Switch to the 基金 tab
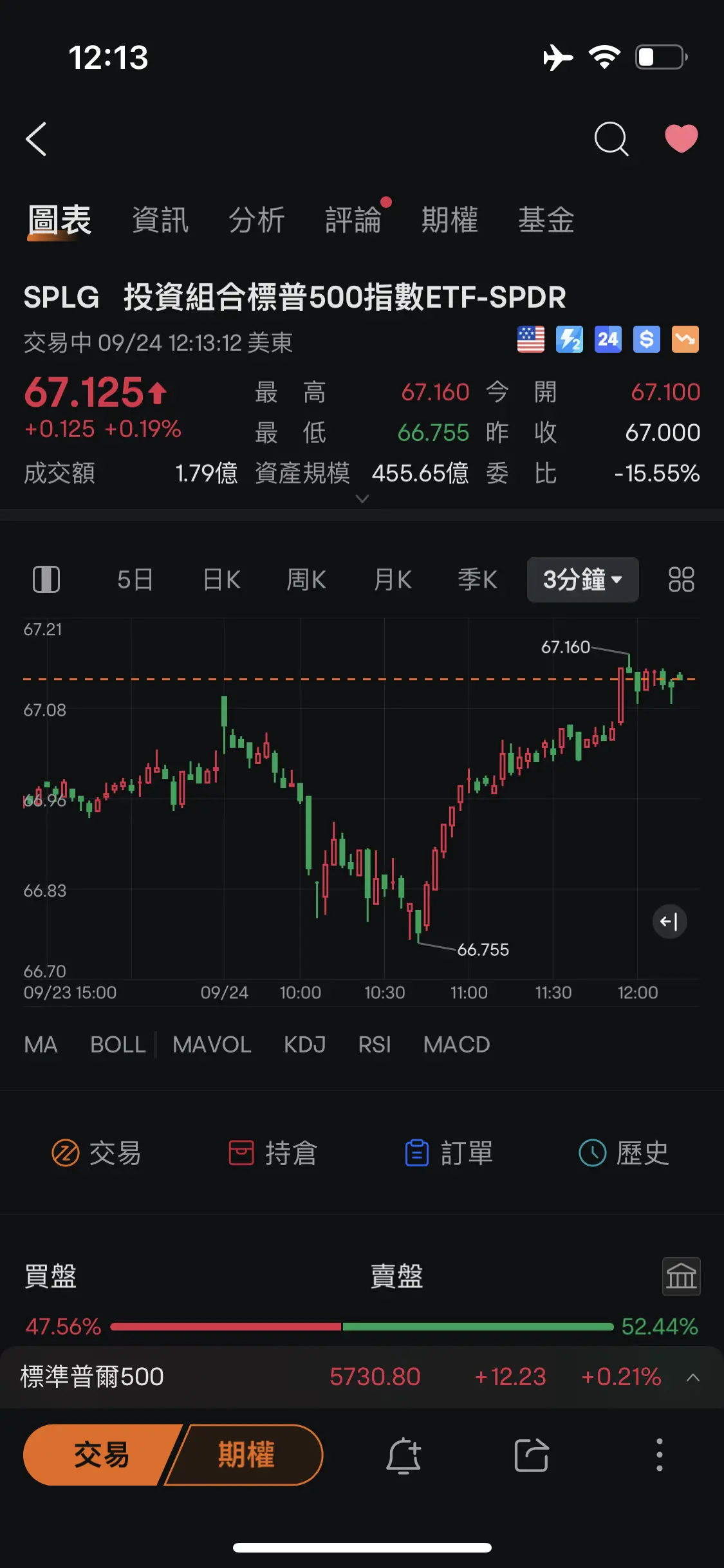The height and width of the screenshot is (1568, 724). [546, 220]
